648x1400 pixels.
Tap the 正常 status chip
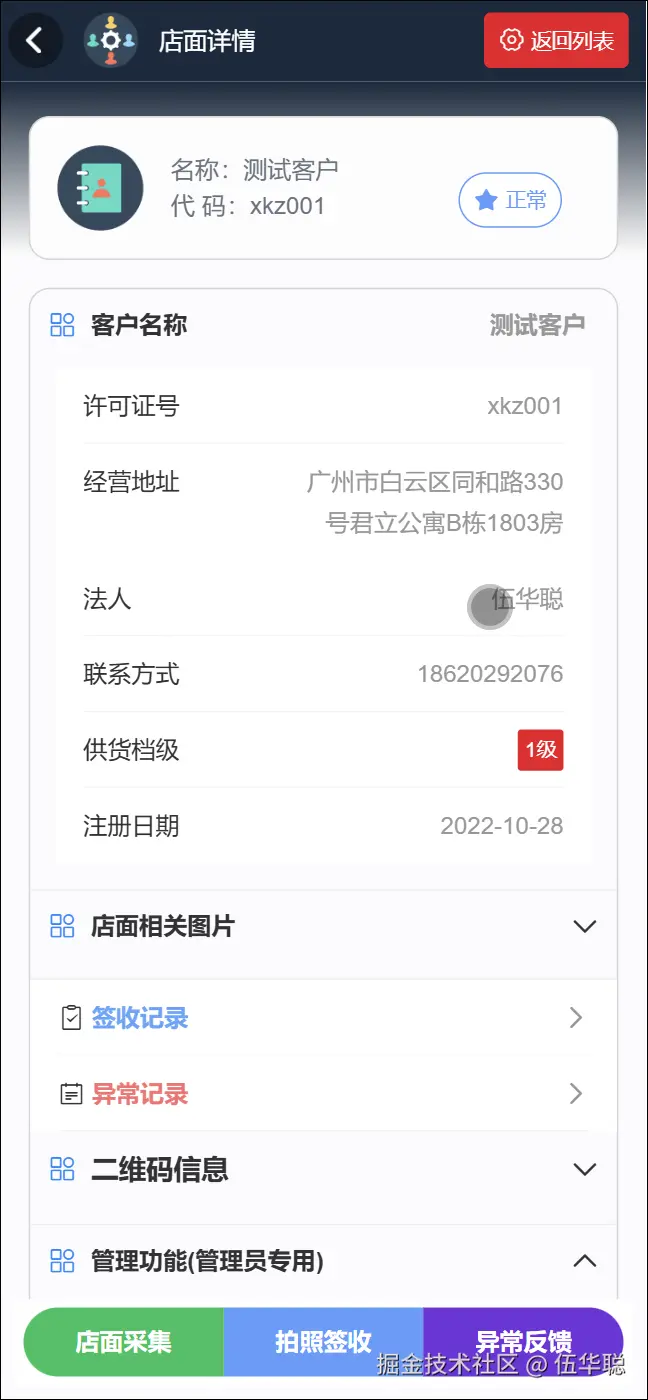point(510,201)
